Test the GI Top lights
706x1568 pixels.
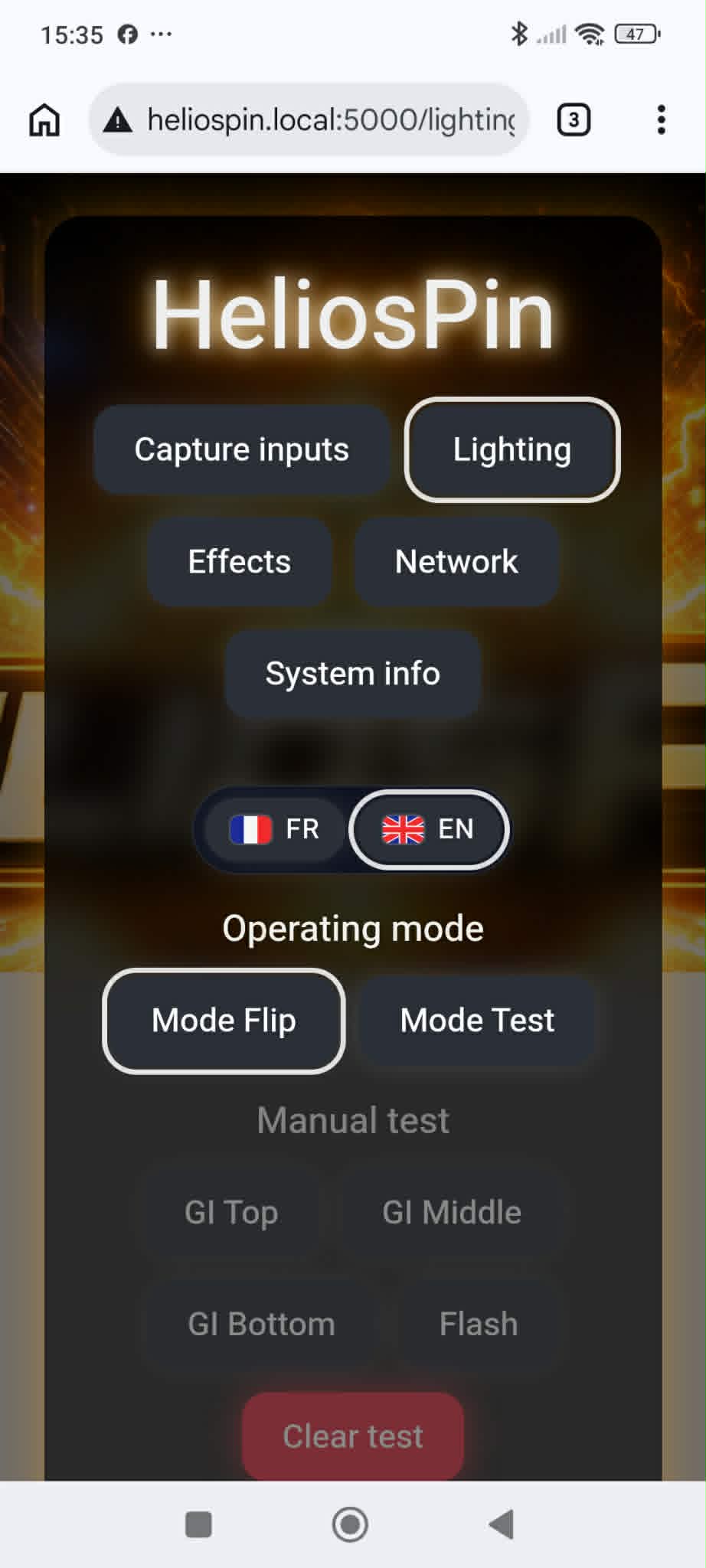230,1213
